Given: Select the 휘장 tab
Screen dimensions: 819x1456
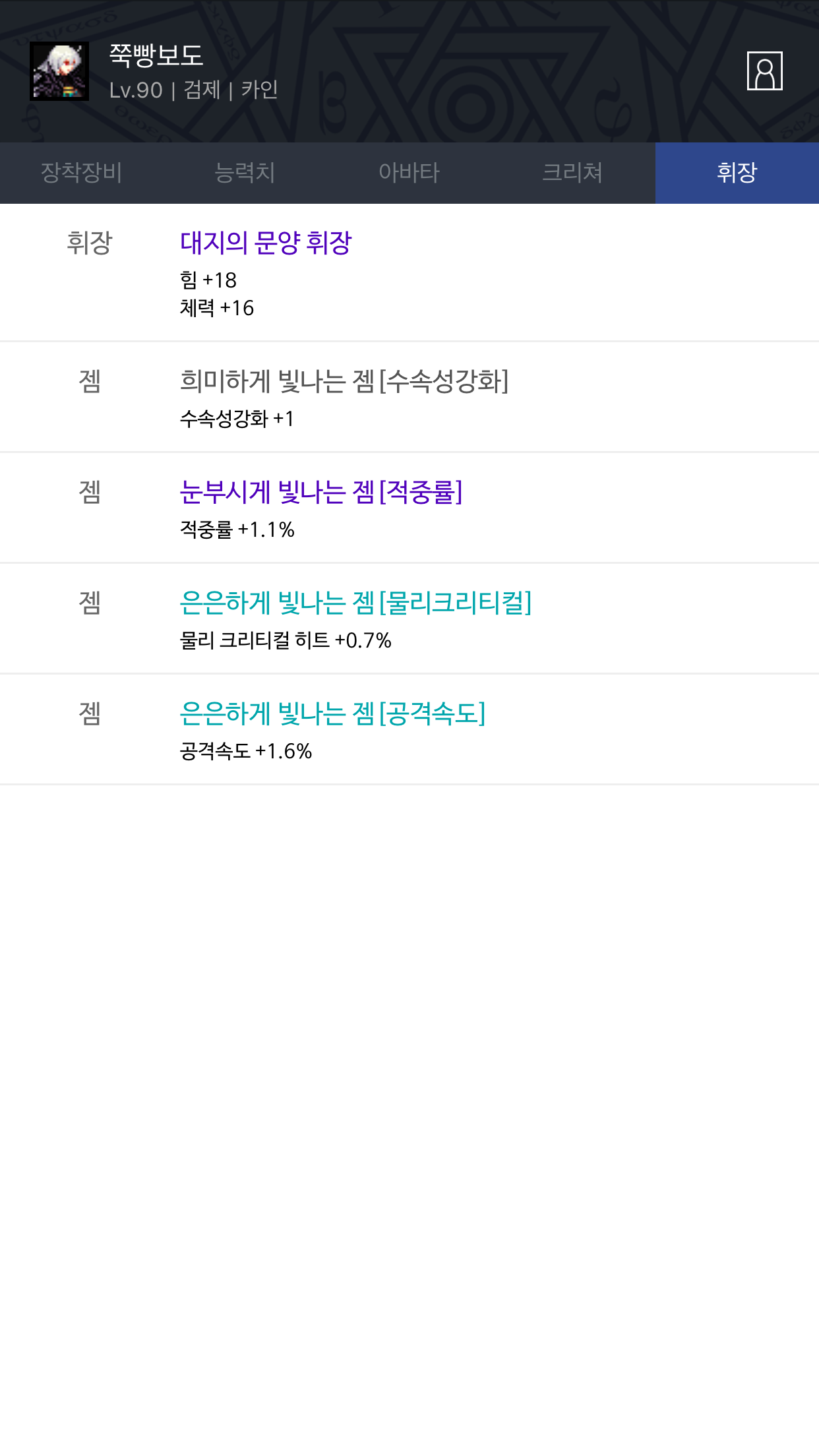Looking at the screenshot, I should point(737,173).
